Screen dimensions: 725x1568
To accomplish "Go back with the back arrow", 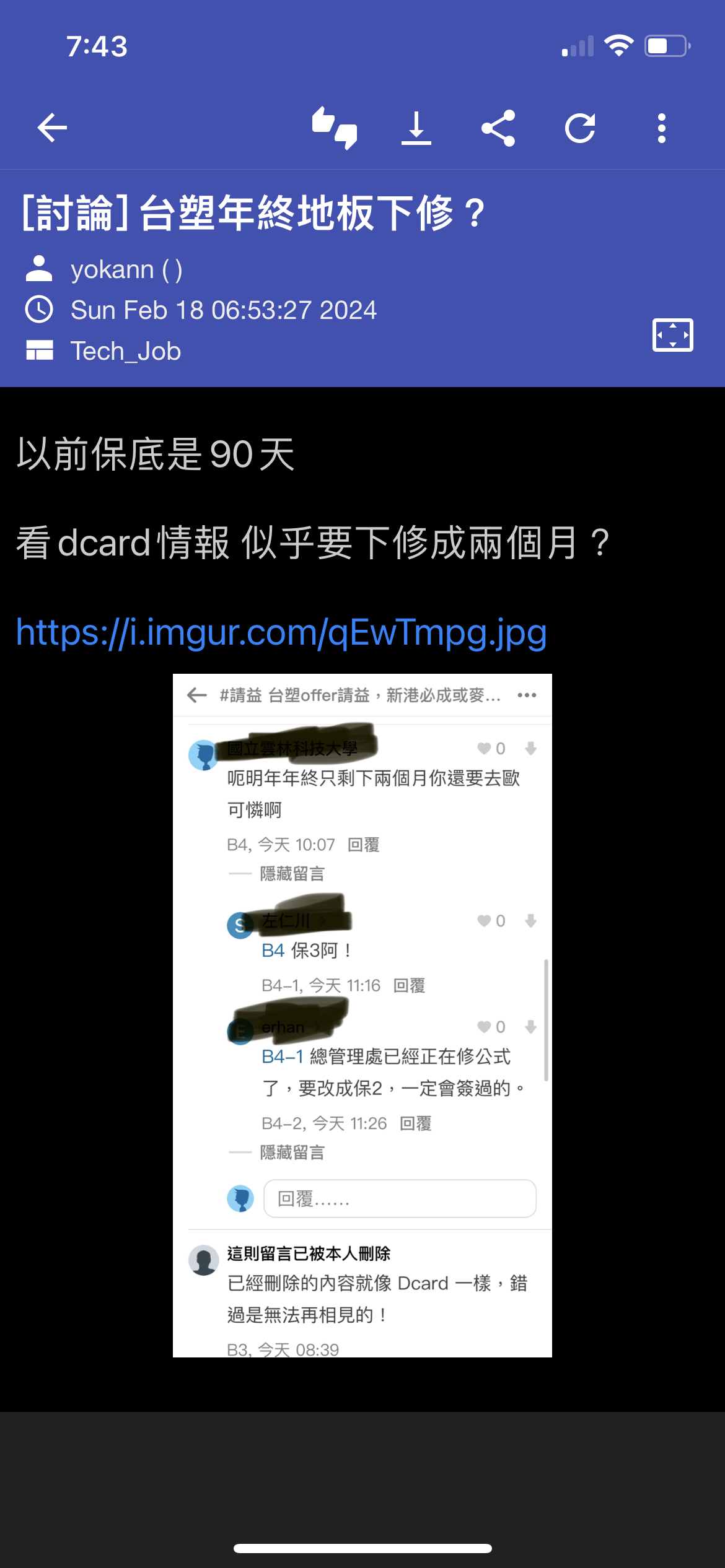I will [x=52, y=128].
